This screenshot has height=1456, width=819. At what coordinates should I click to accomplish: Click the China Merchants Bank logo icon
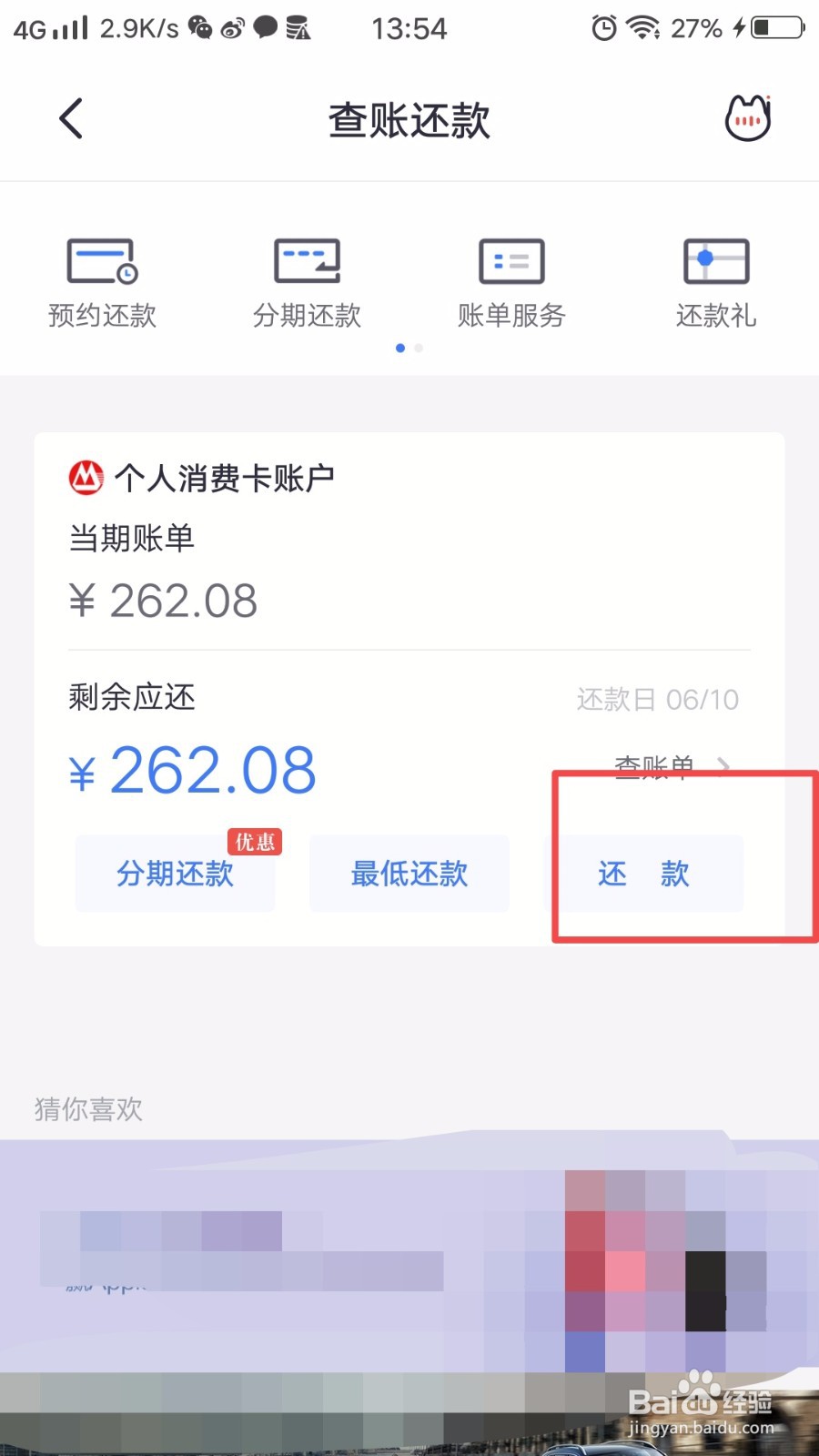click(x=86, y=477)
